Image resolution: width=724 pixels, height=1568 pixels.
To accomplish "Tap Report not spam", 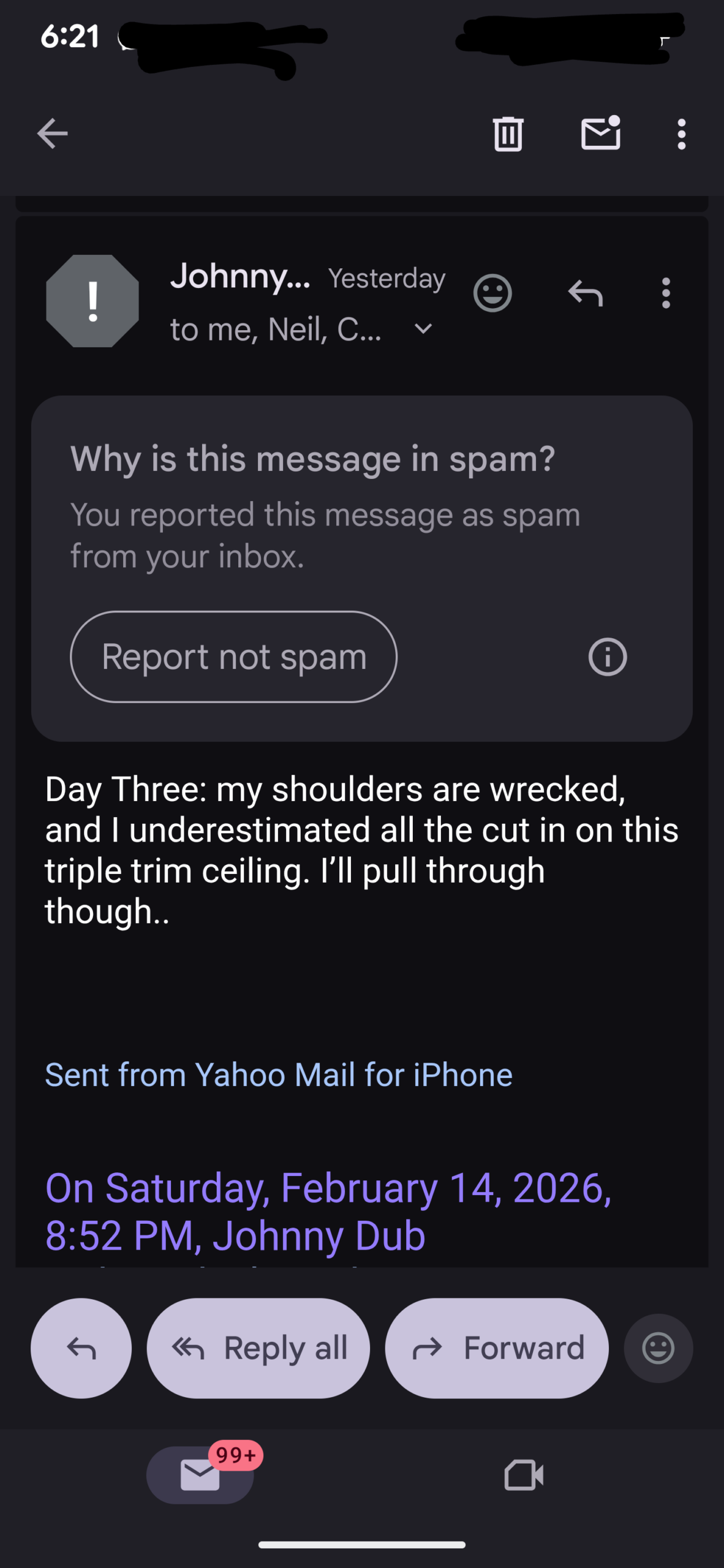I will click(233, 657).
